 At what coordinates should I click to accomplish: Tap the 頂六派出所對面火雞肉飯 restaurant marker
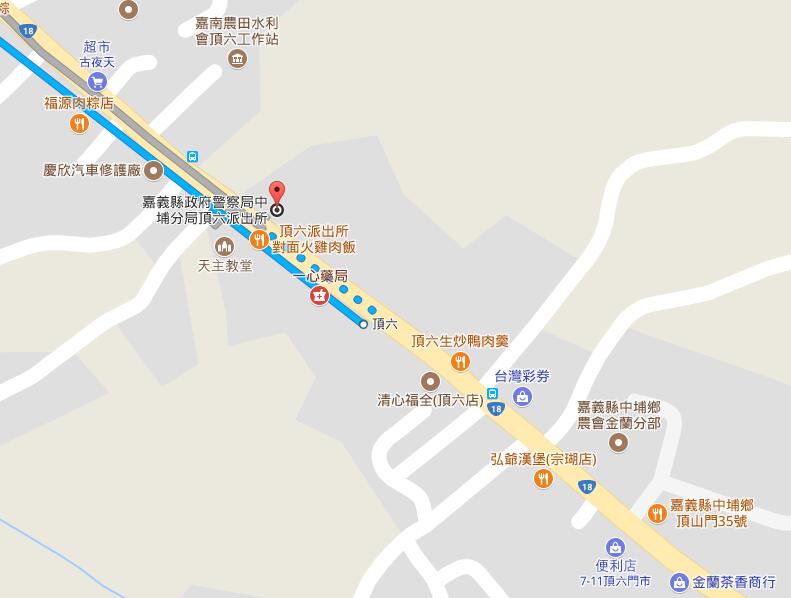(259, 239)
